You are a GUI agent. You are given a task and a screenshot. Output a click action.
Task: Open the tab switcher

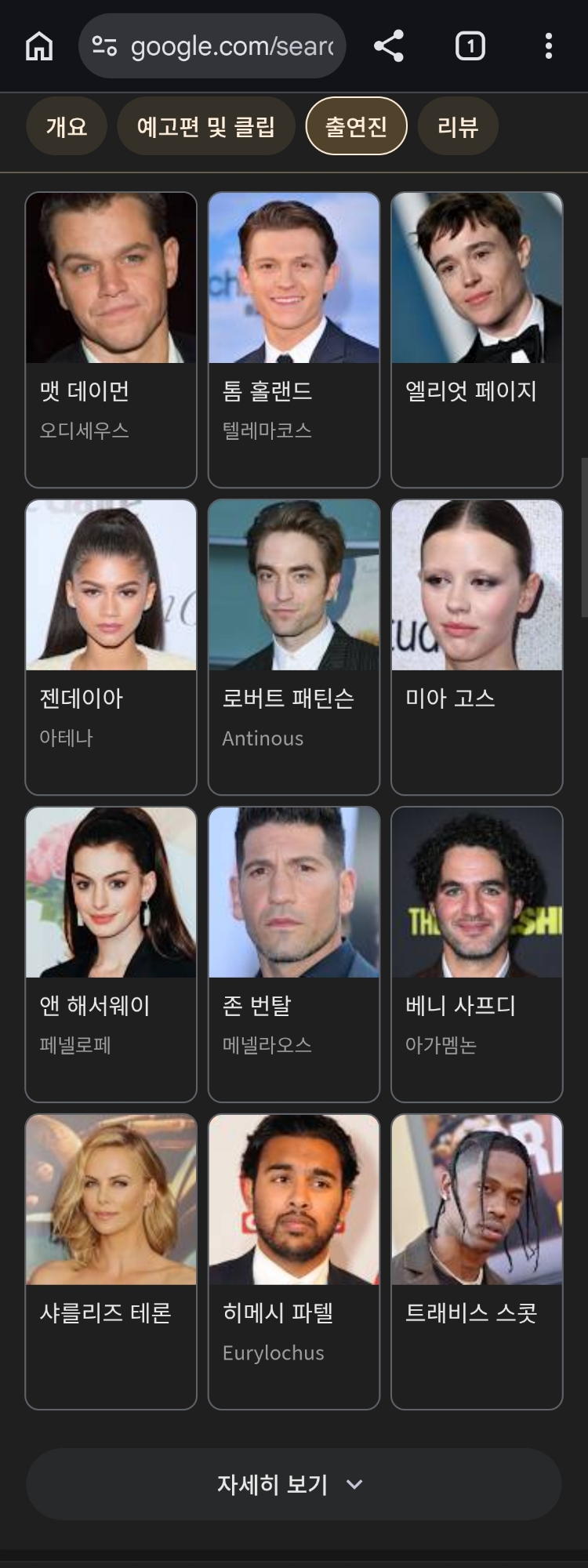pos(470,46)
